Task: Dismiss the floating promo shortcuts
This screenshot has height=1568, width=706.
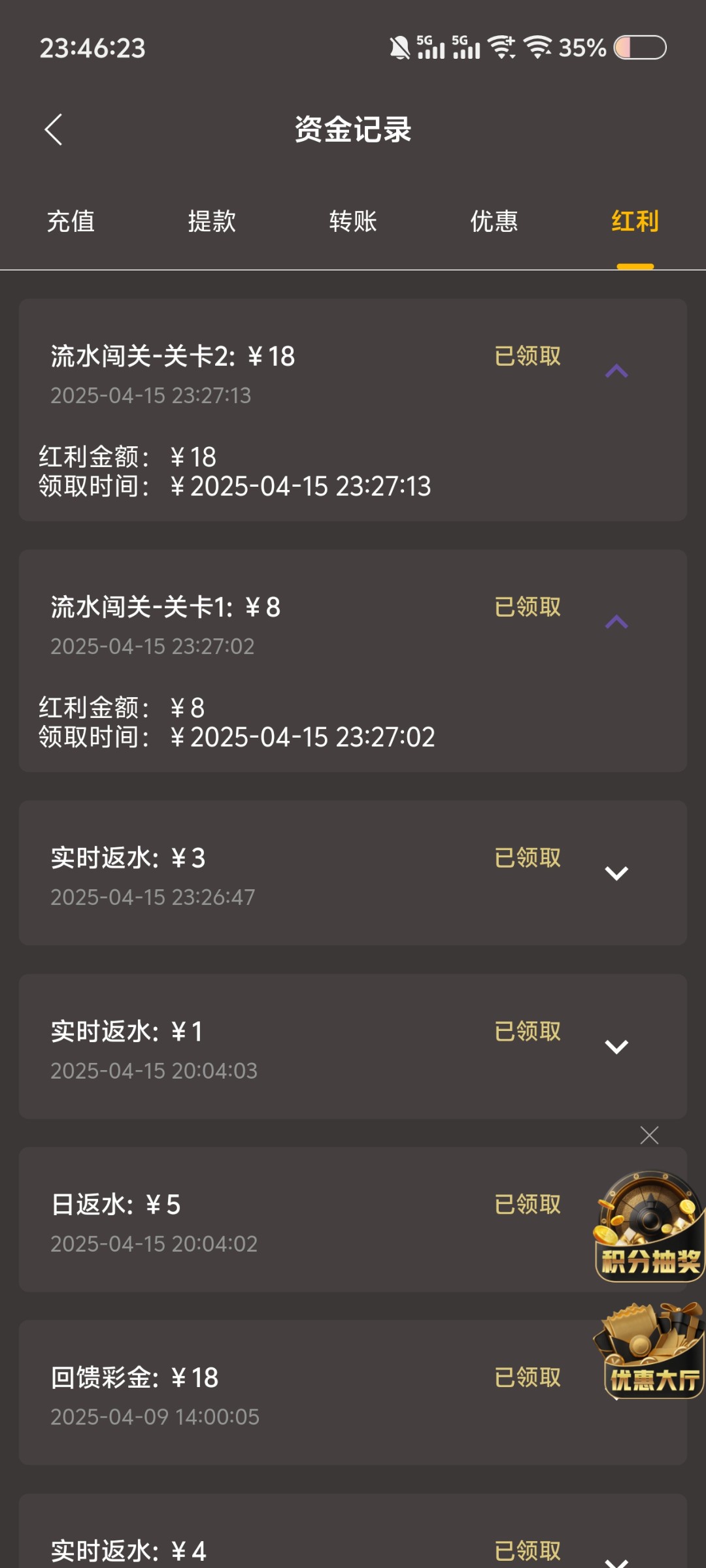Action: [x=649, y=1135]
